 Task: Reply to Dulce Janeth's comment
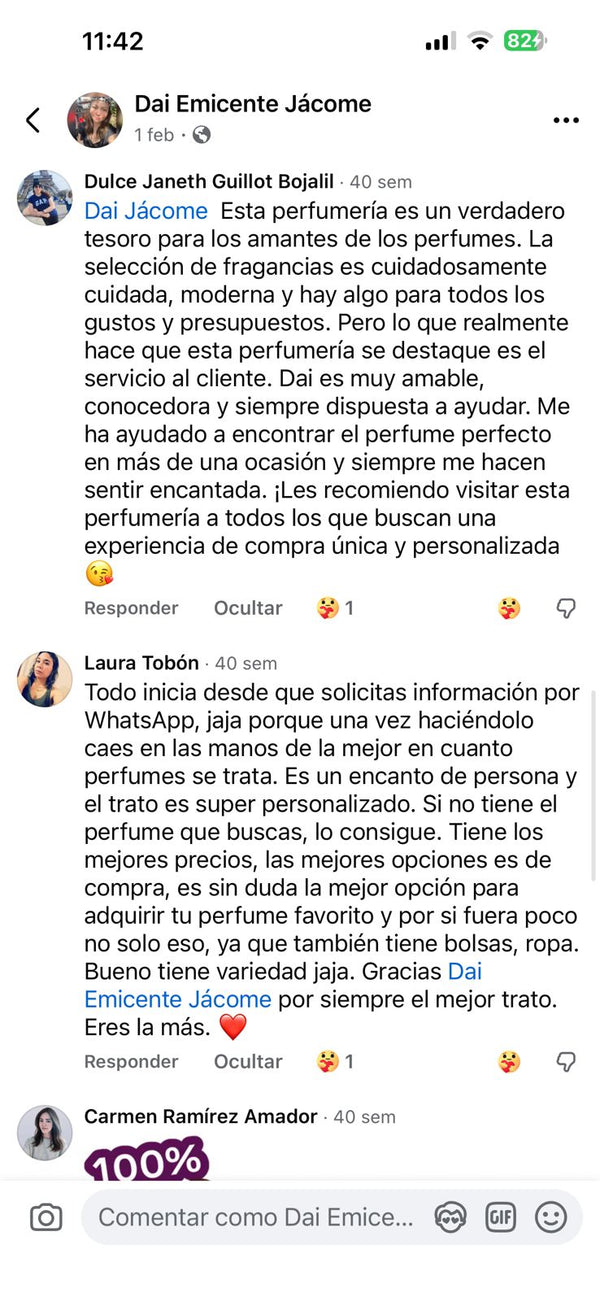[131, 608]
